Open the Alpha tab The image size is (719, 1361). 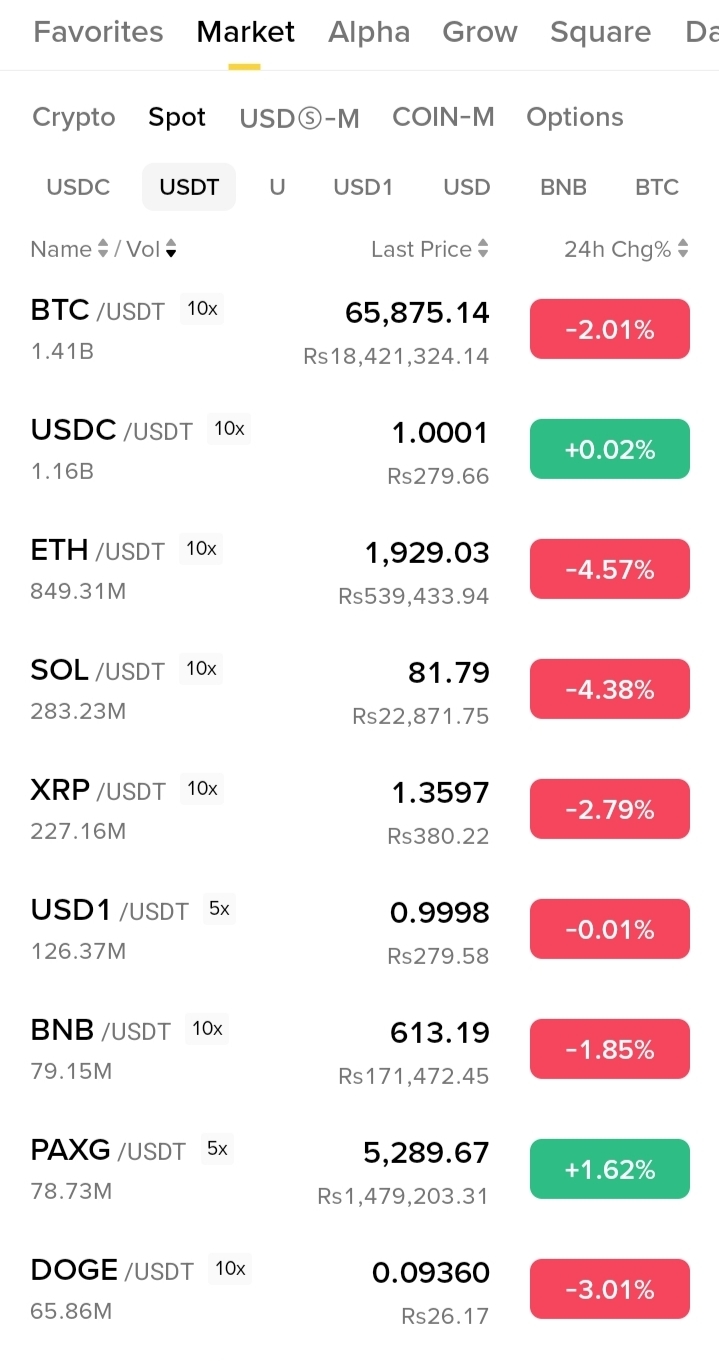(x=368, y=32)
